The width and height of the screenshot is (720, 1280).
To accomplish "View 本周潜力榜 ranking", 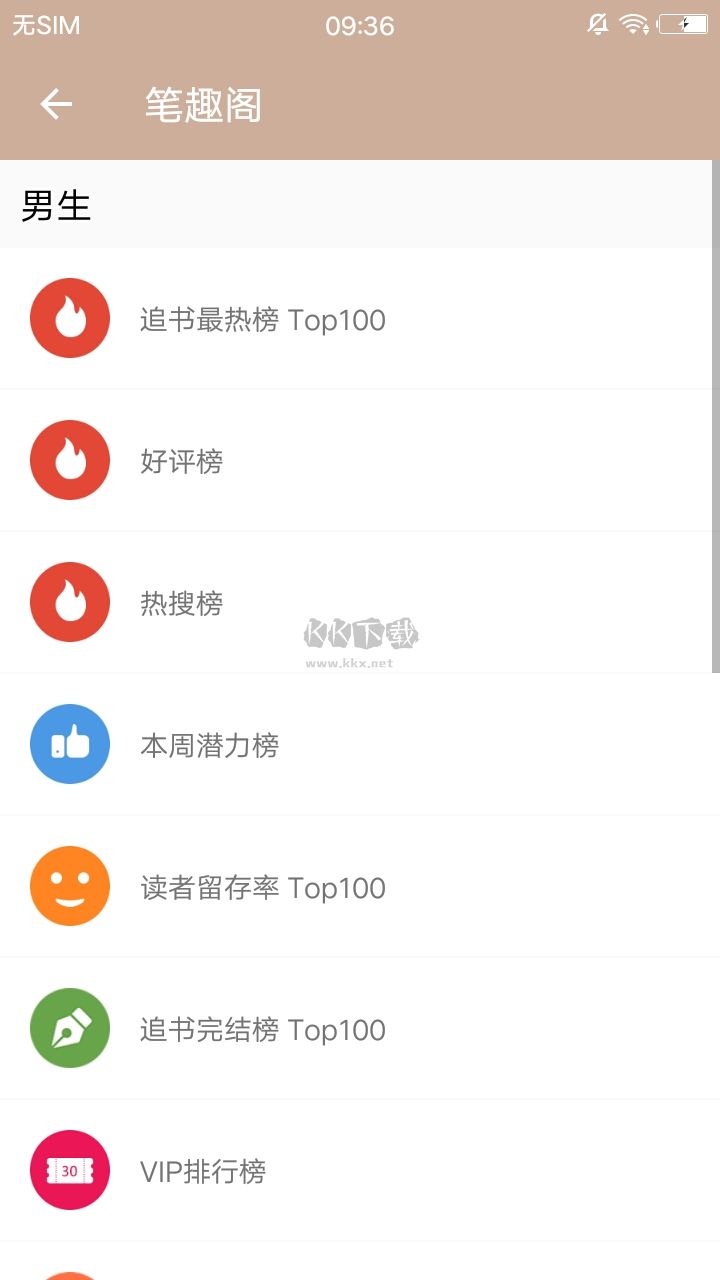I will (360, 745).
